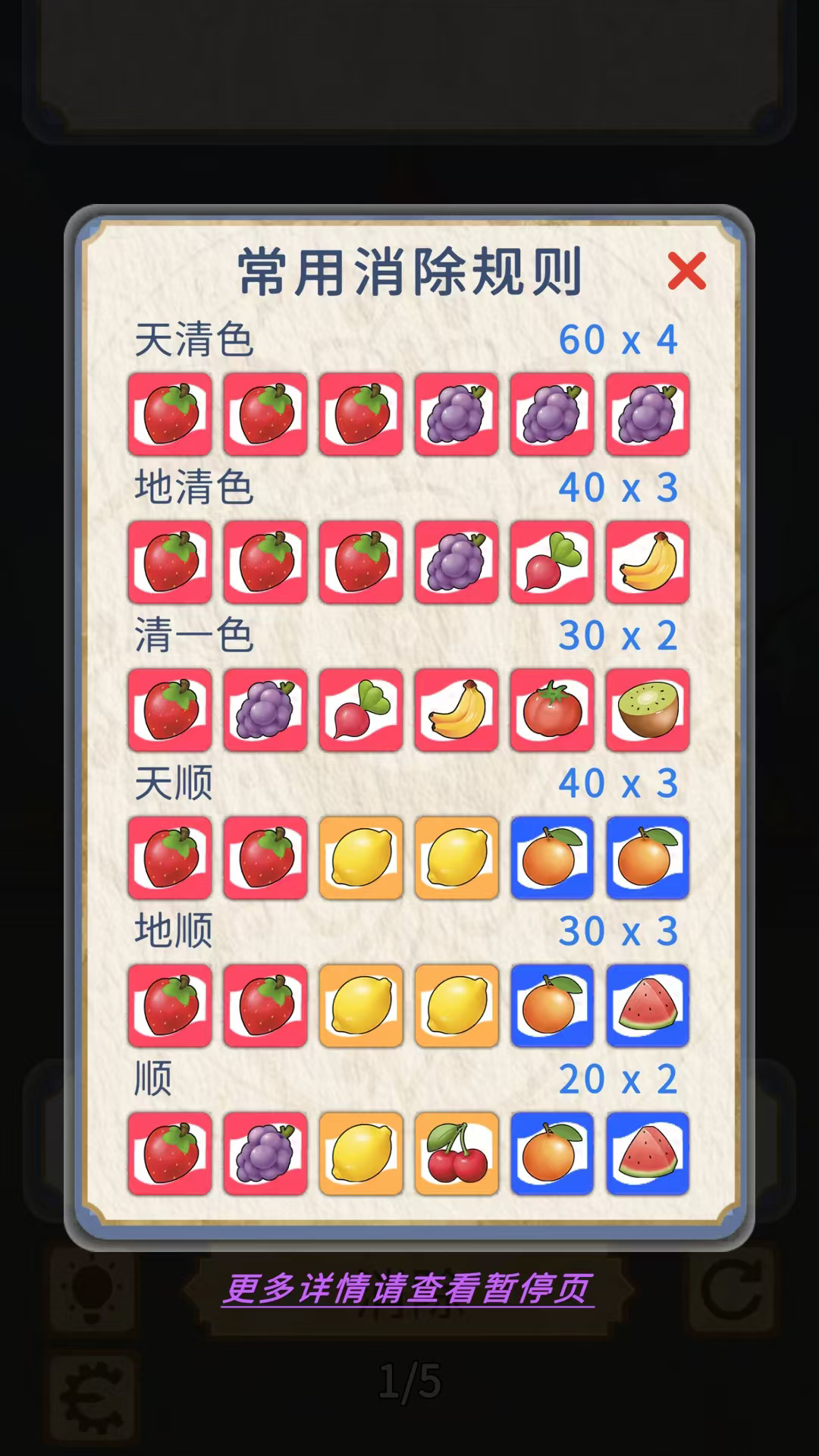Screen dimensions: 819x1456
Task: Tap the radish tile in 地清色 row
Action: tap(551, 561)
